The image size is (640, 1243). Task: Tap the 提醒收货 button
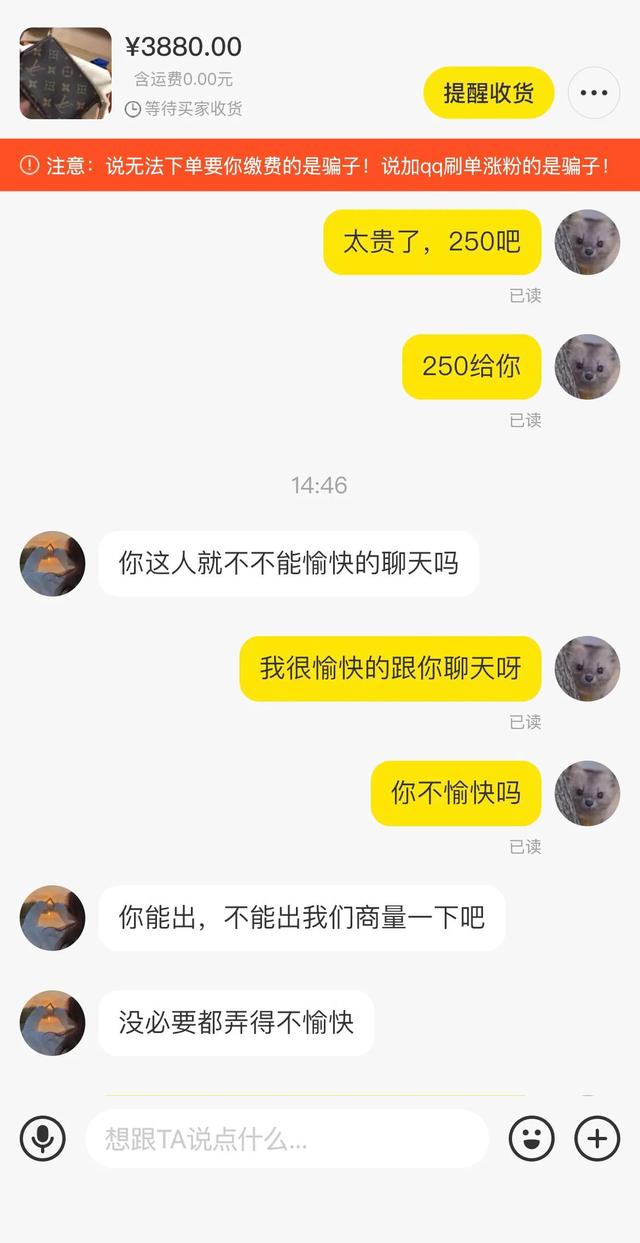[489, 93]
